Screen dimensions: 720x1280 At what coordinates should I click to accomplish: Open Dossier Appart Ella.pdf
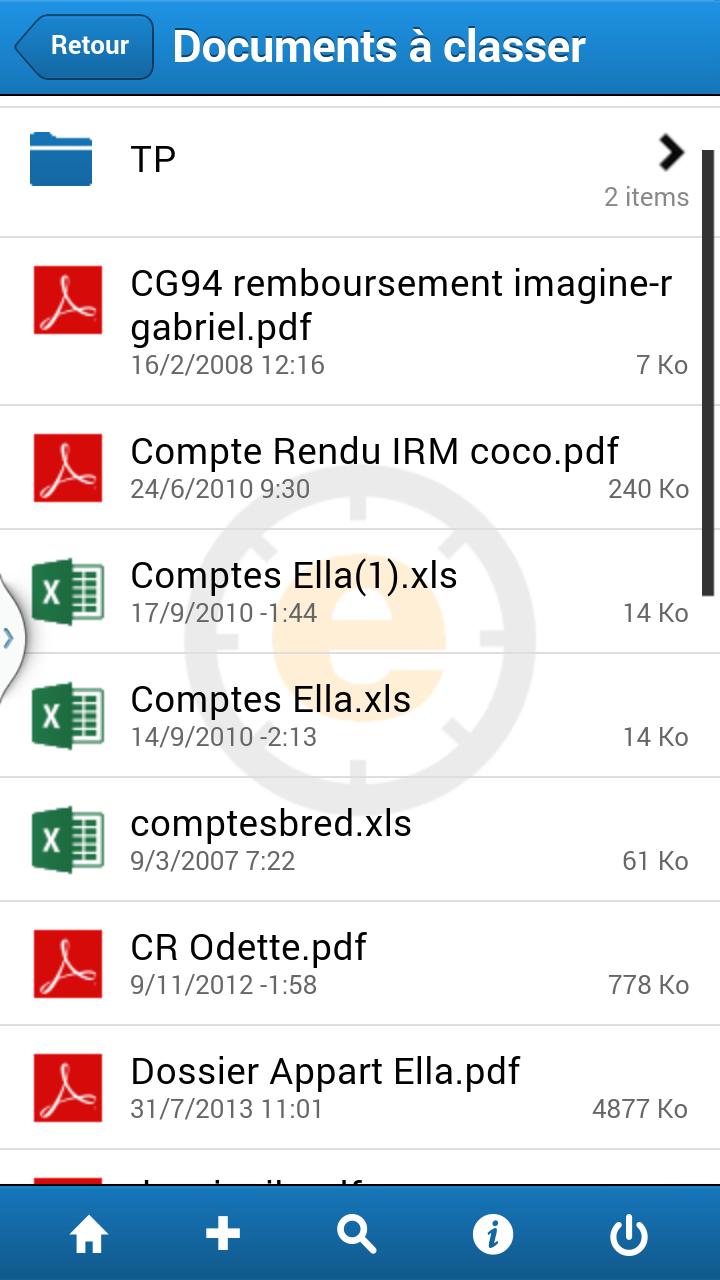[325, 1086]
